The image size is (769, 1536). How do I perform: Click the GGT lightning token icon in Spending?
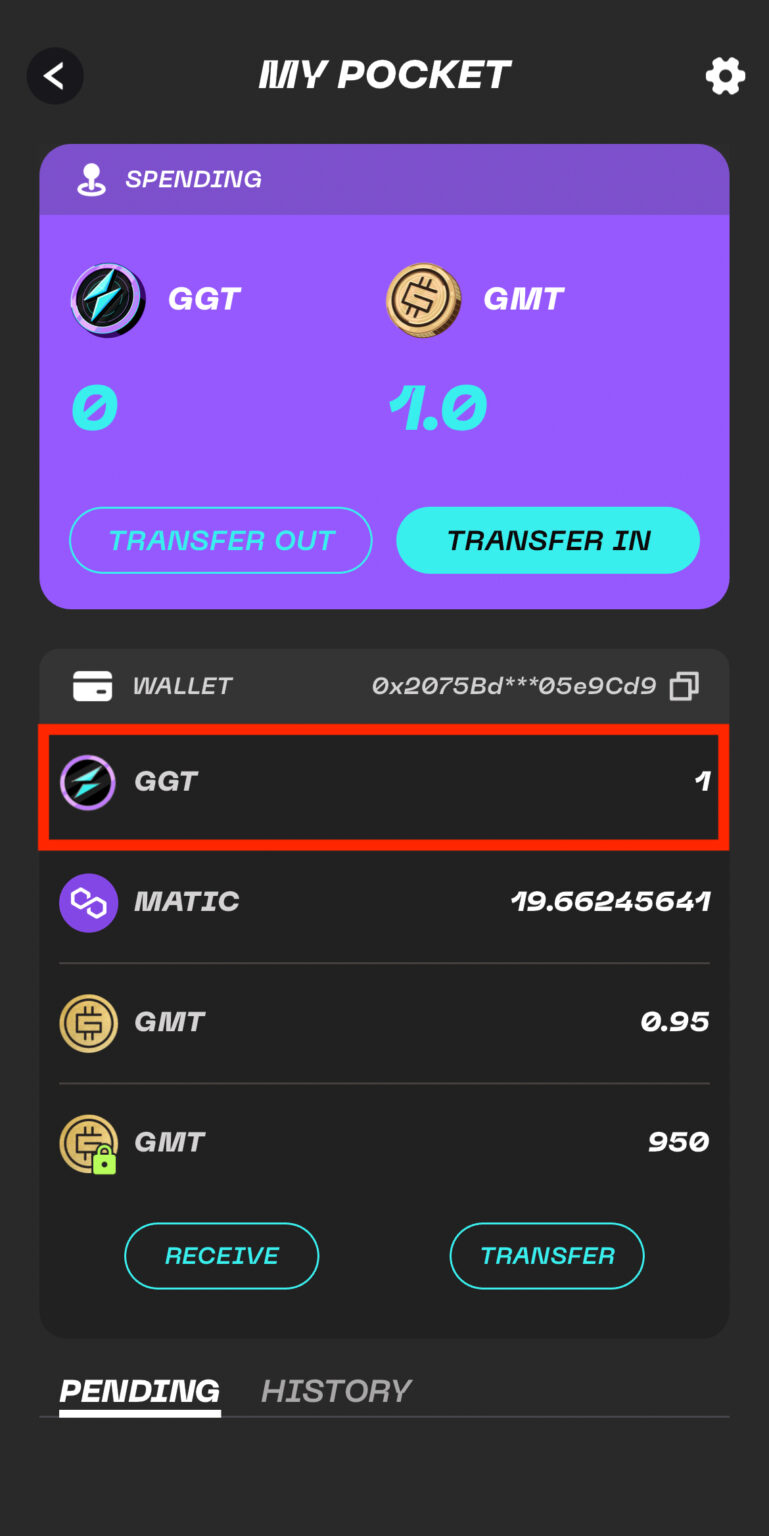click(107, 299)
